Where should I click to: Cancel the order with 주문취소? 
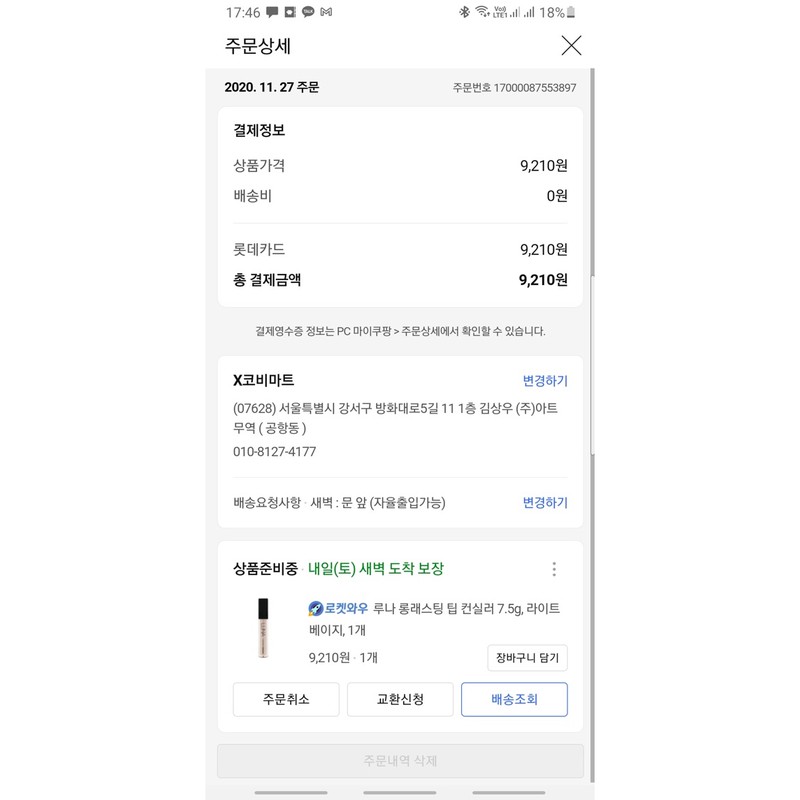tap(286, 700)
